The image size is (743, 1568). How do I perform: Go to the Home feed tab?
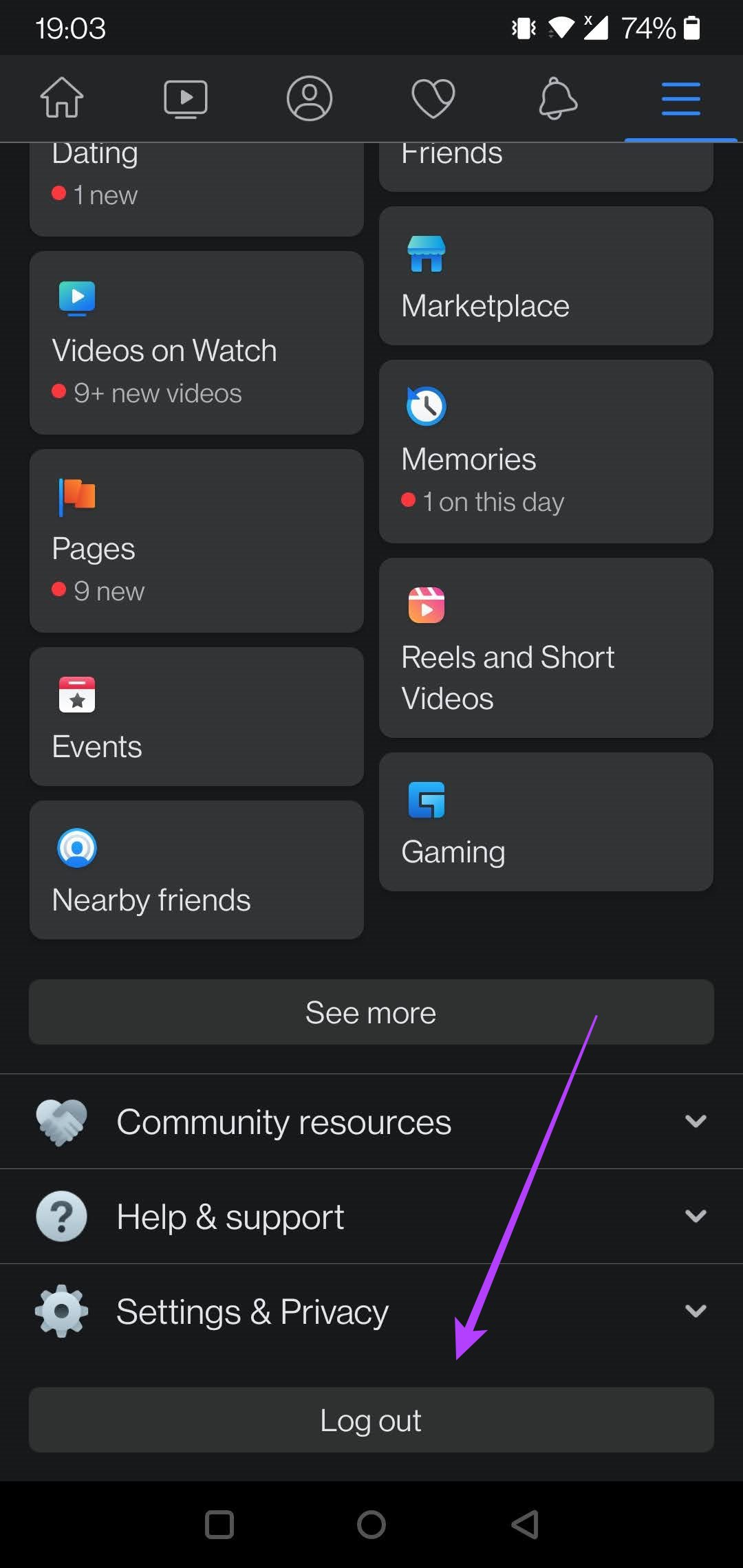62,98
